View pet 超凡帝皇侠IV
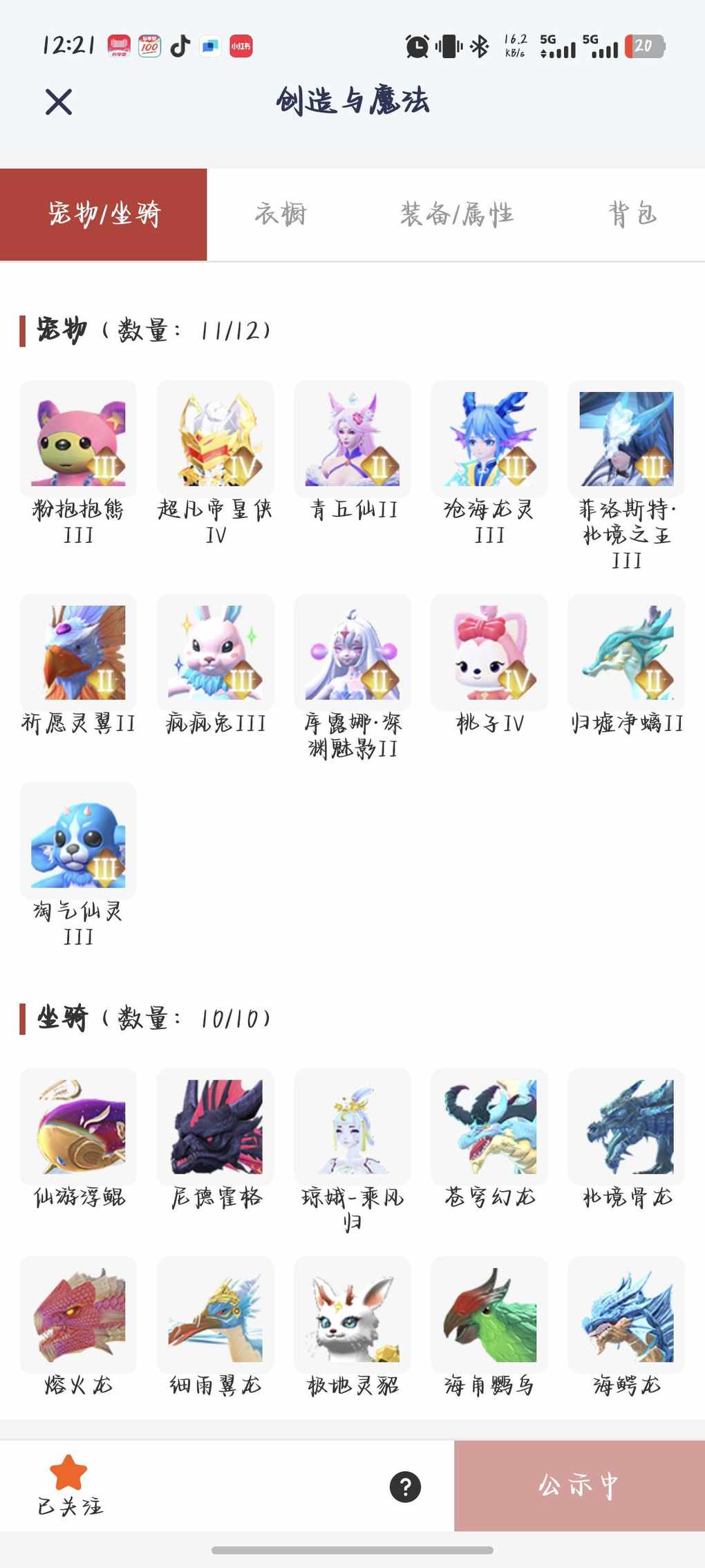This screenshot has height=1568, width=705. [215, 439]
